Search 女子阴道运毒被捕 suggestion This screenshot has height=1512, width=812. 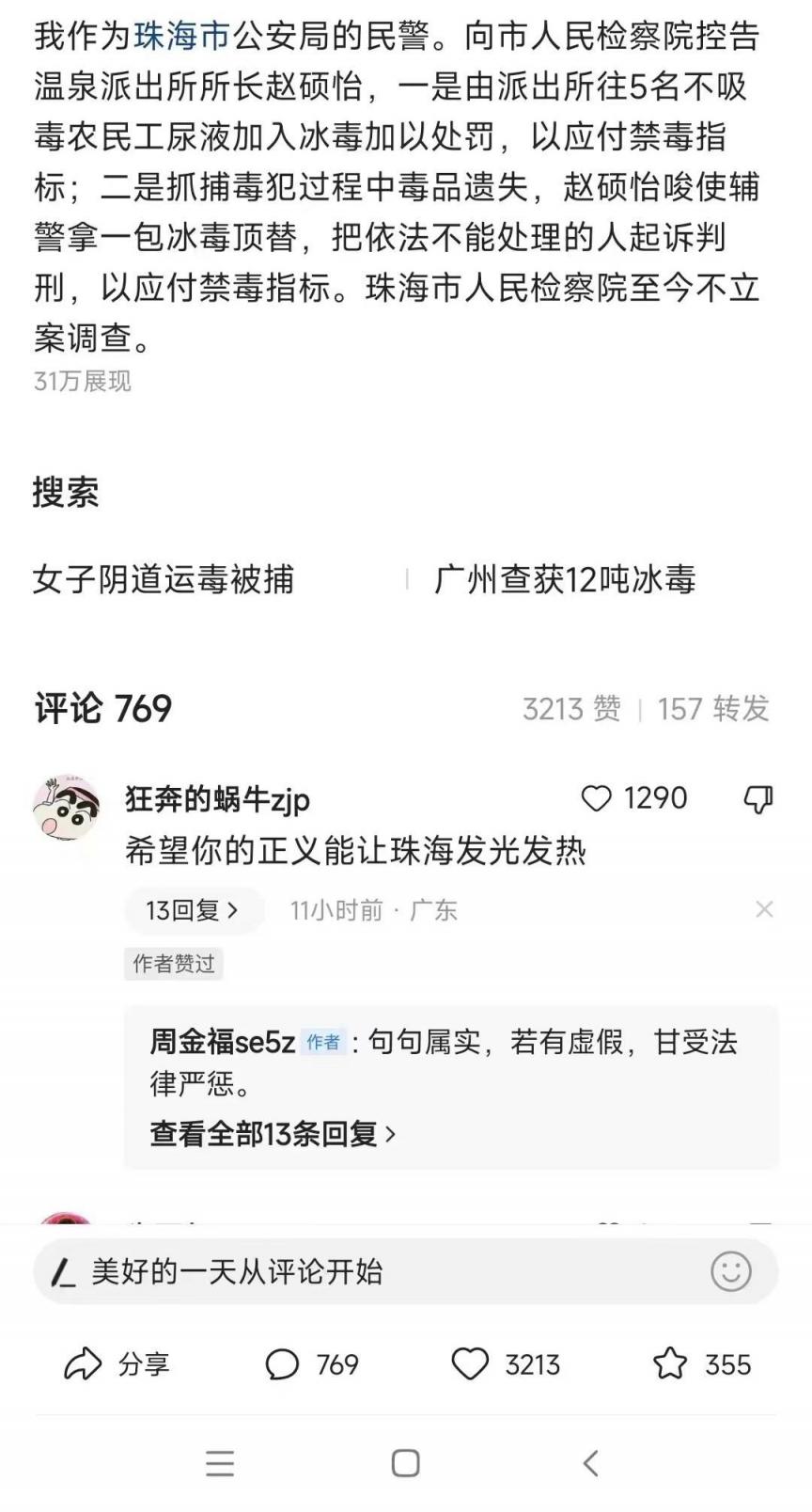click(x=164, y=579)
